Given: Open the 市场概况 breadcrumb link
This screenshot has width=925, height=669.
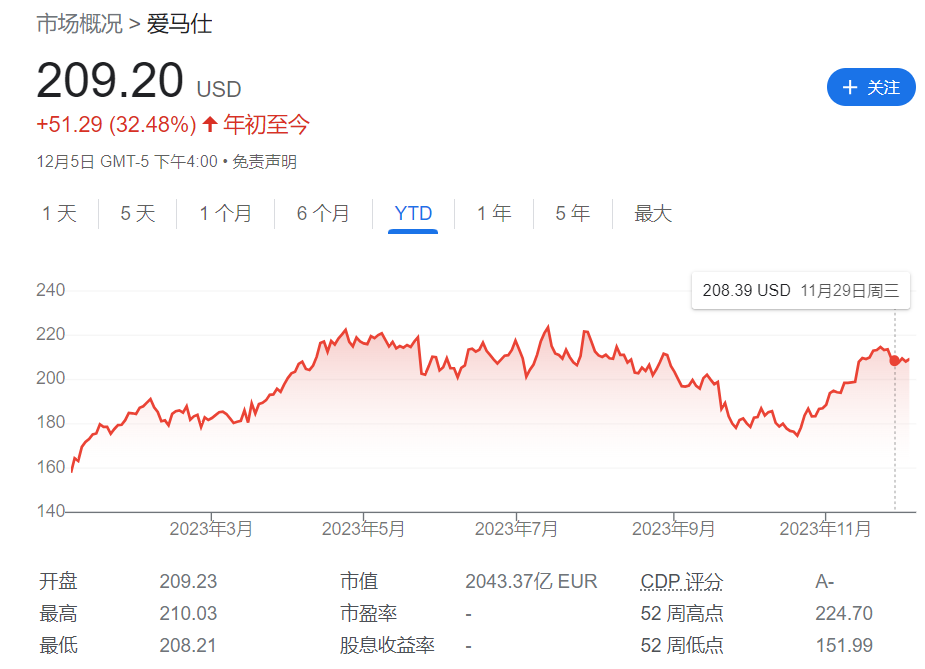Looking at the screenshot, I should [79, 24].
